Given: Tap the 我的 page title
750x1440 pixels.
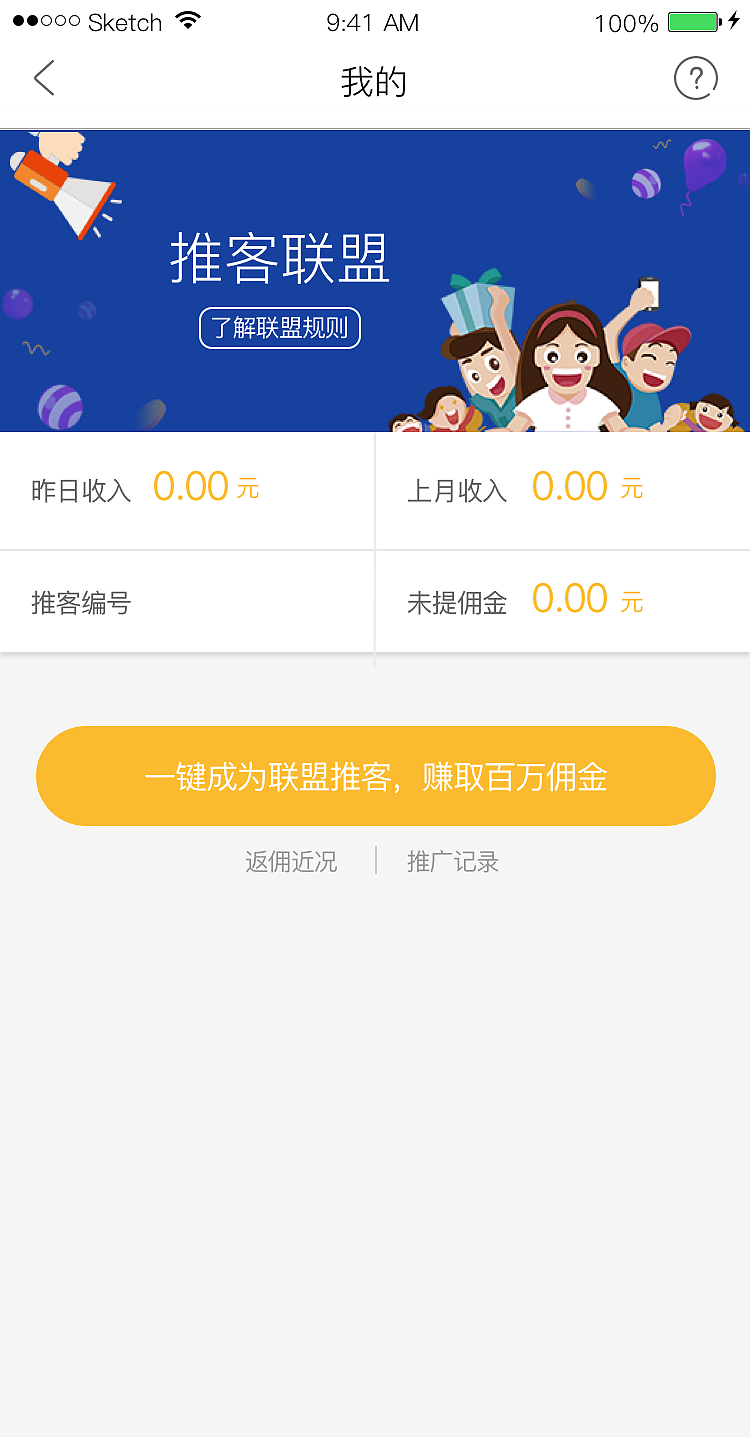Looking at the screenshot, I should (375, 82).
